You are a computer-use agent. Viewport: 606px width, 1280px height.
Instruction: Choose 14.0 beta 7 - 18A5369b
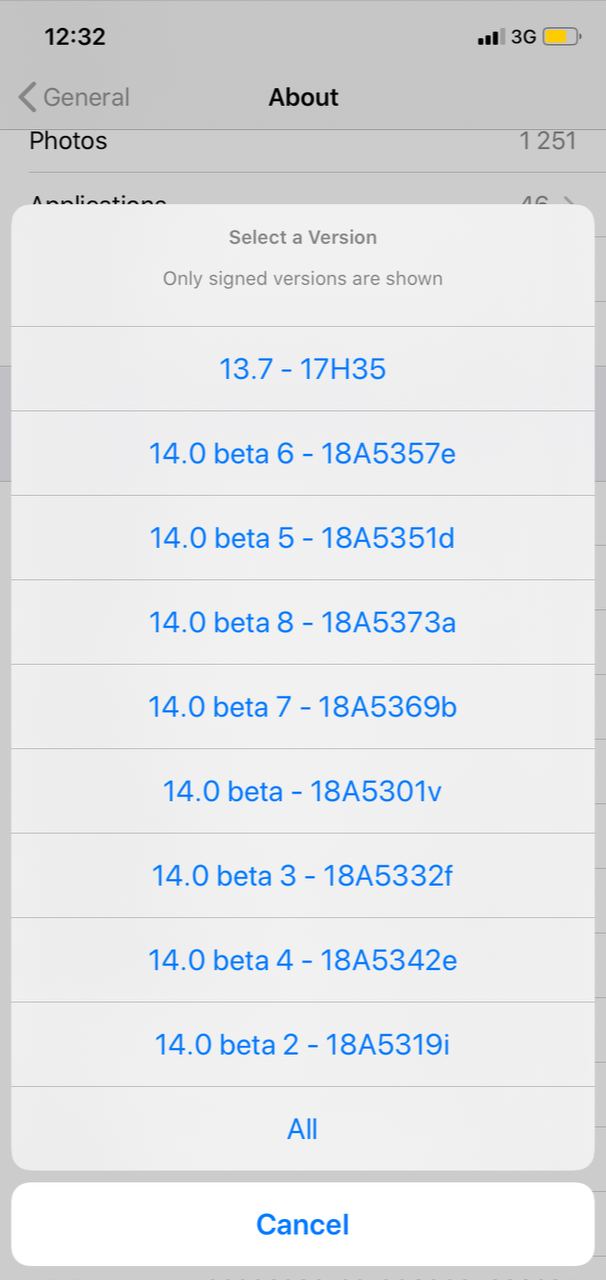(303, 707)
